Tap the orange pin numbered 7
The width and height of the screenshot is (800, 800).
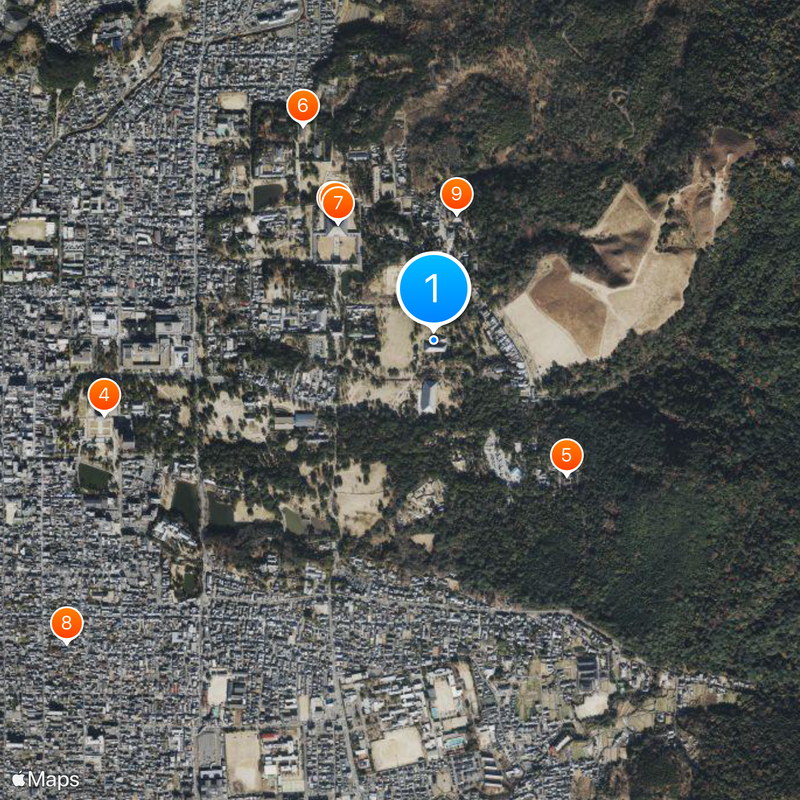[339, 204]
